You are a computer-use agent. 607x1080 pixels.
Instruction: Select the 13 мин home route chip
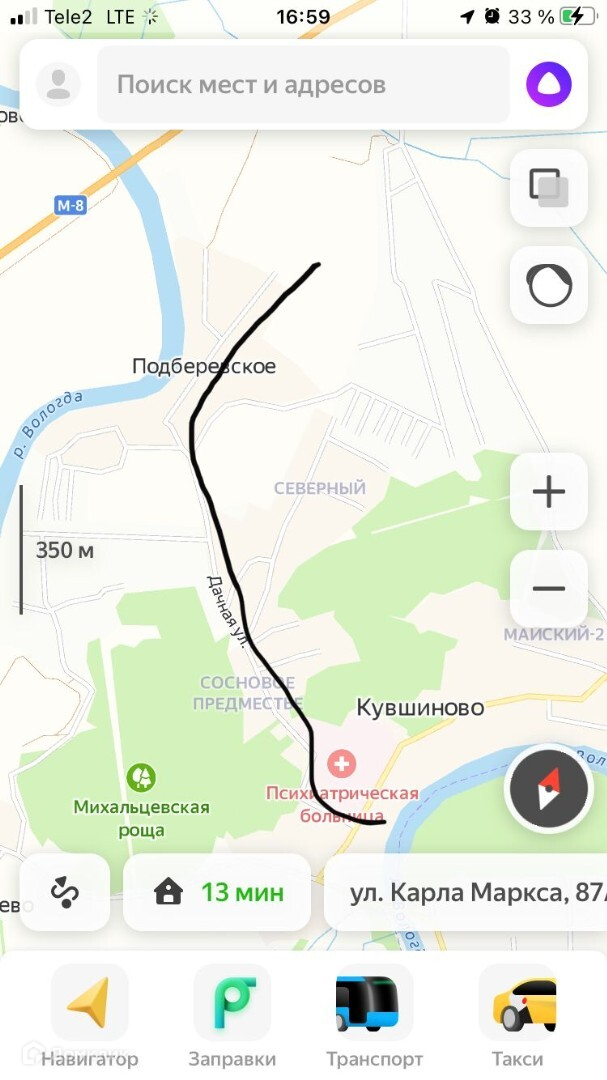pos(217,892)
